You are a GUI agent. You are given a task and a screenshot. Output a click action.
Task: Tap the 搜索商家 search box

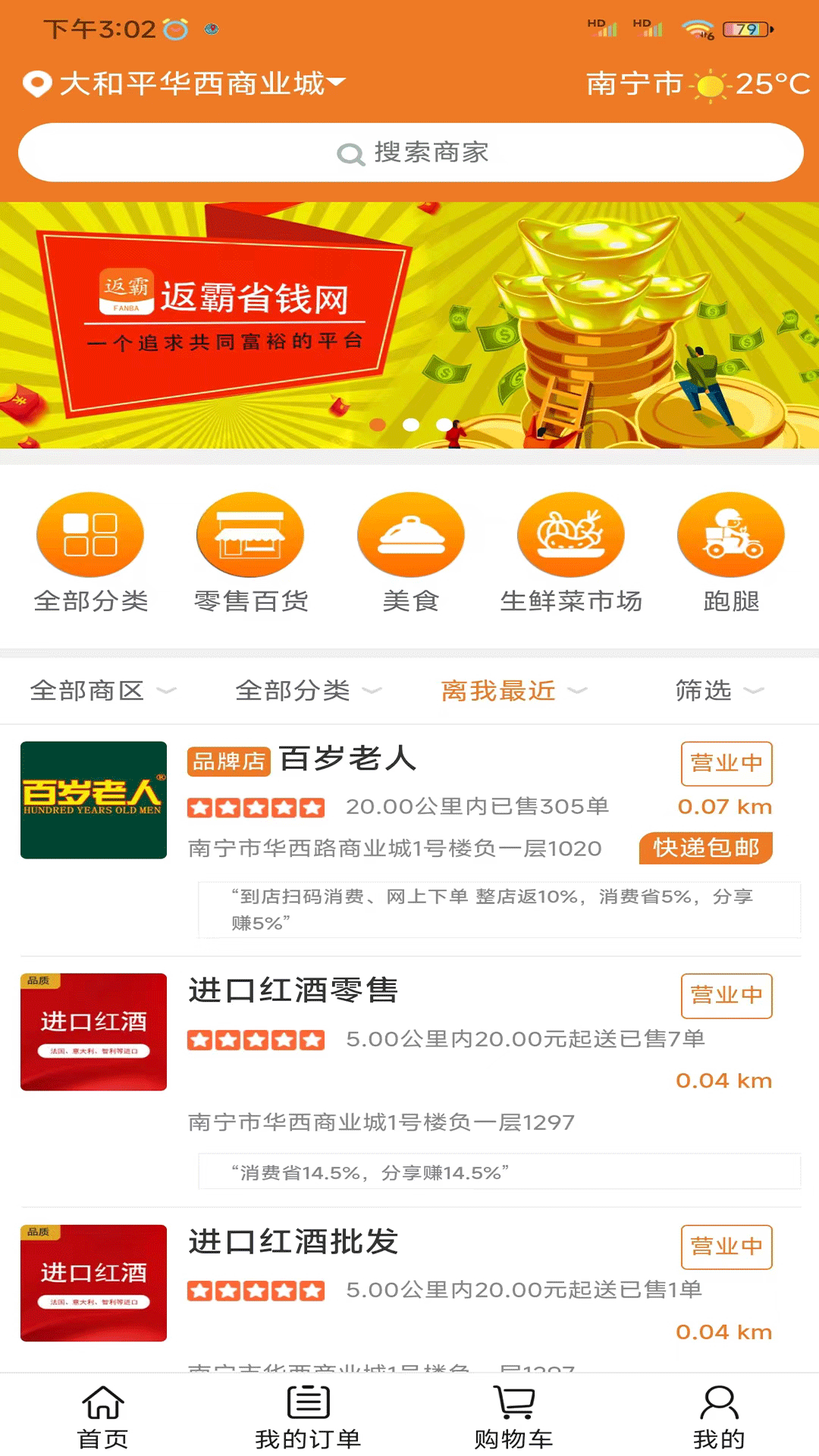[x=411, y=152]
